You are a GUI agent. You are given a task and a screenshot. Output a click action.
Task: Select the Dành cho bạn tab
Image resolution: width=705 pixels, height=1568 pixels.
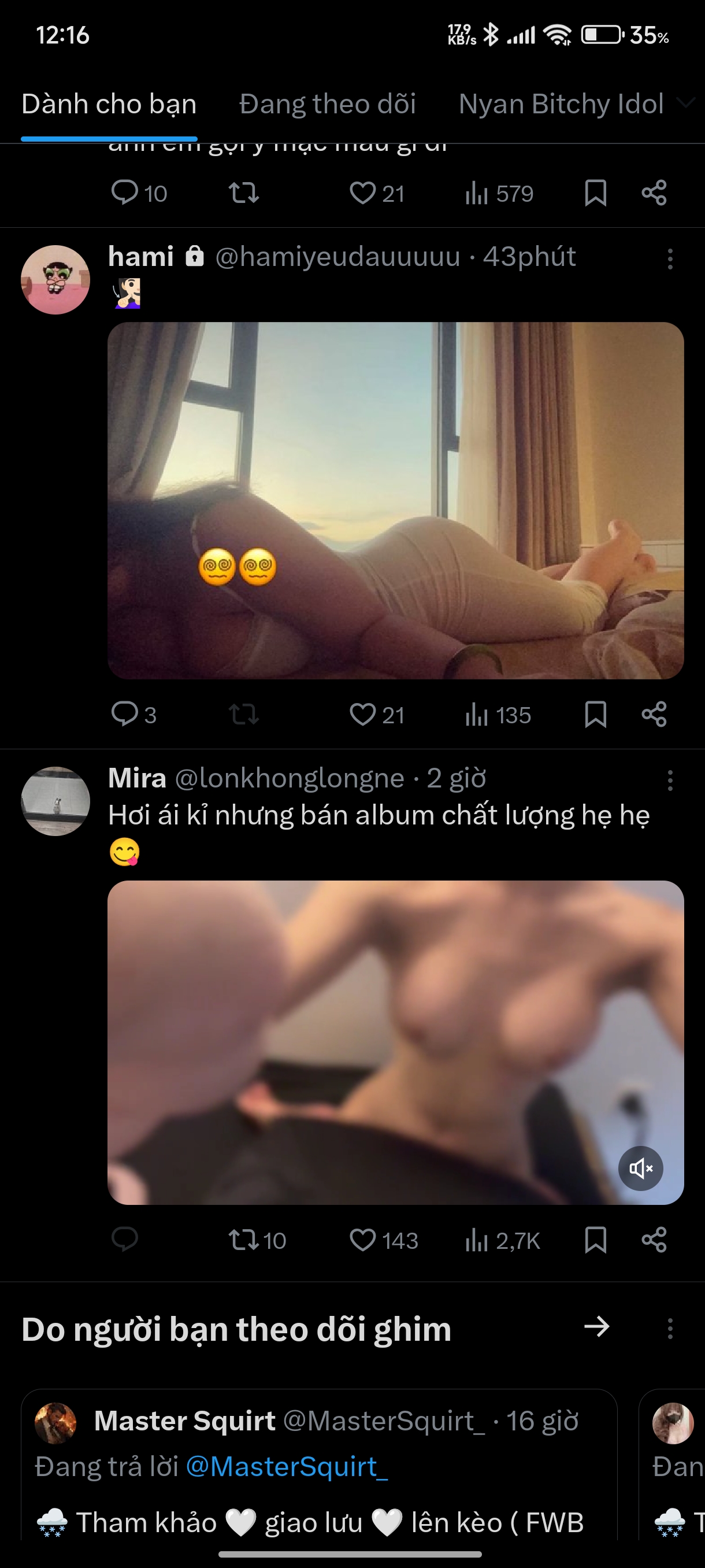pyautogui.click(x=109, y=104)
